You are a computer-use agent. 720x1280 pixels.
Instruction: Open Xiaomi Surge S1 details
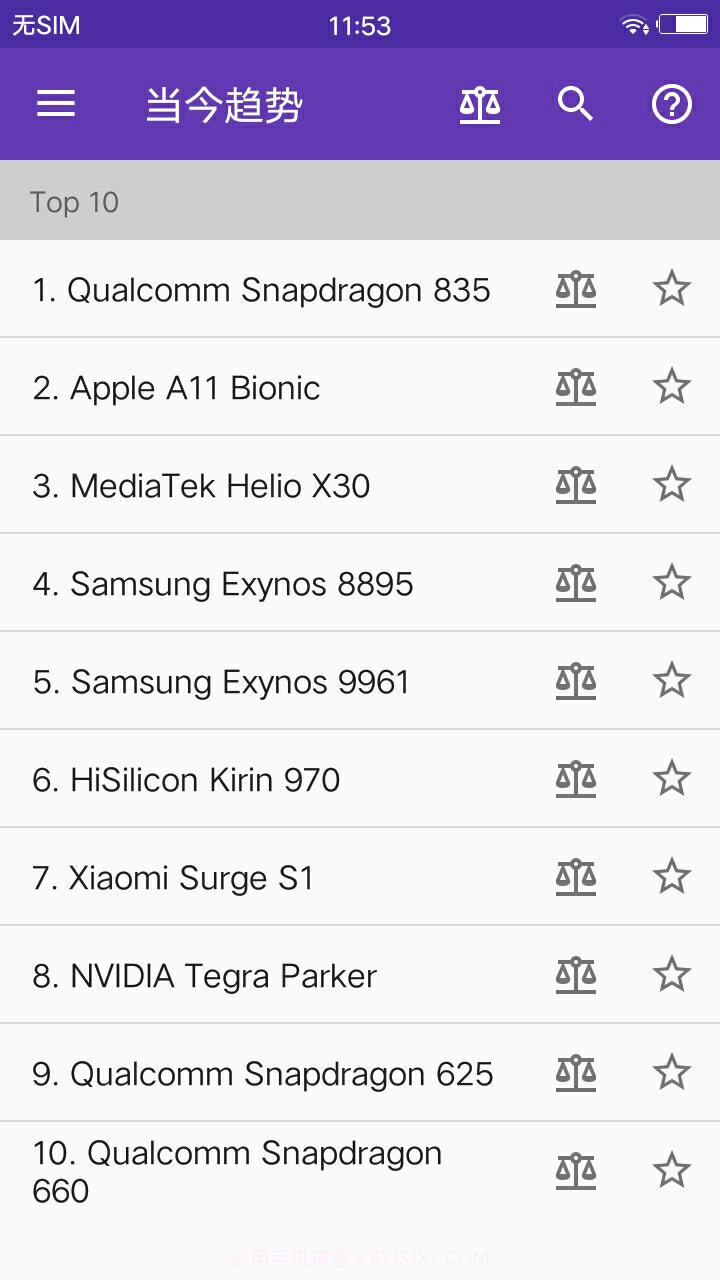[174, 878]
